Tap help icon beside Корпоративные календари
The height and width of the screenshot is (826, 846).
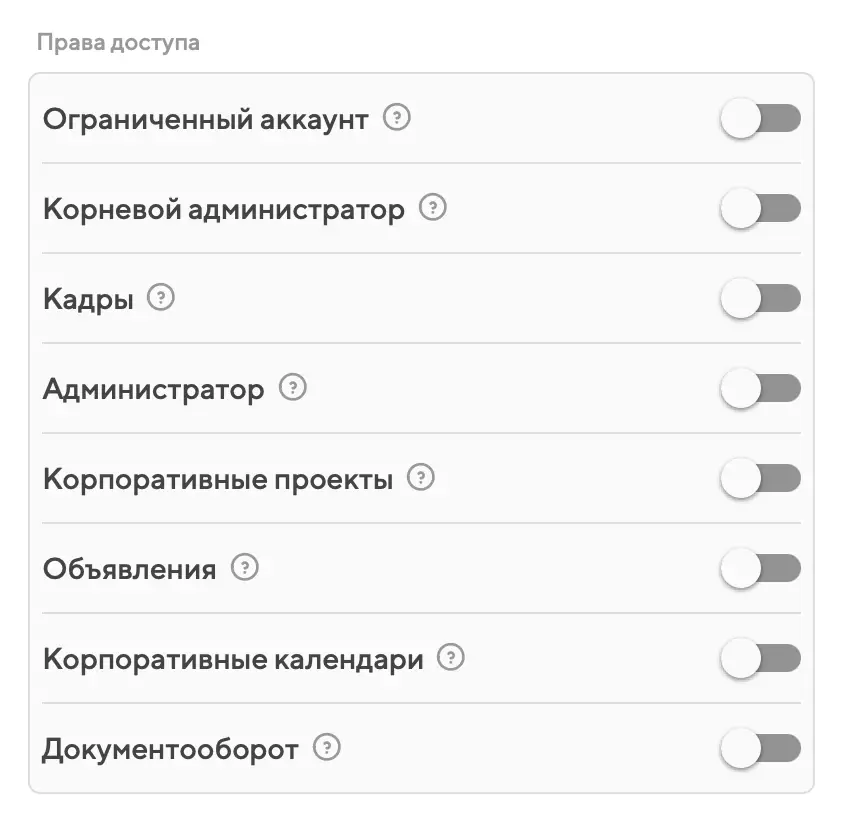point(452,658)
